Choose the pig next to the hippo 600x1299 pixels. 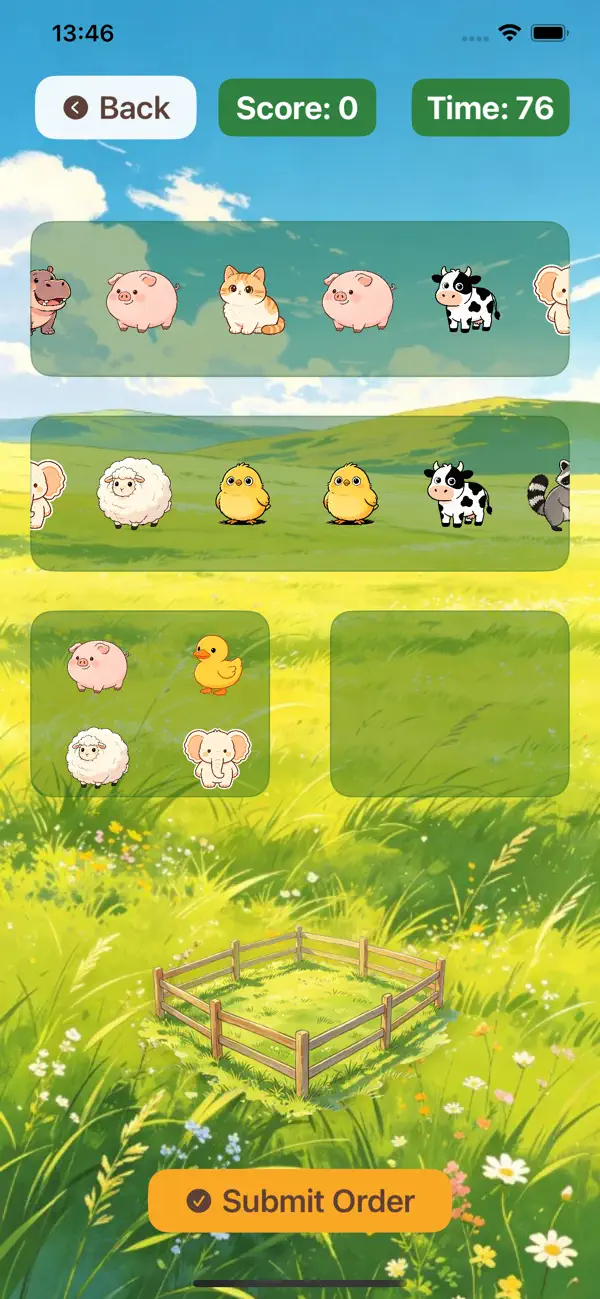(x=143, y=299)
